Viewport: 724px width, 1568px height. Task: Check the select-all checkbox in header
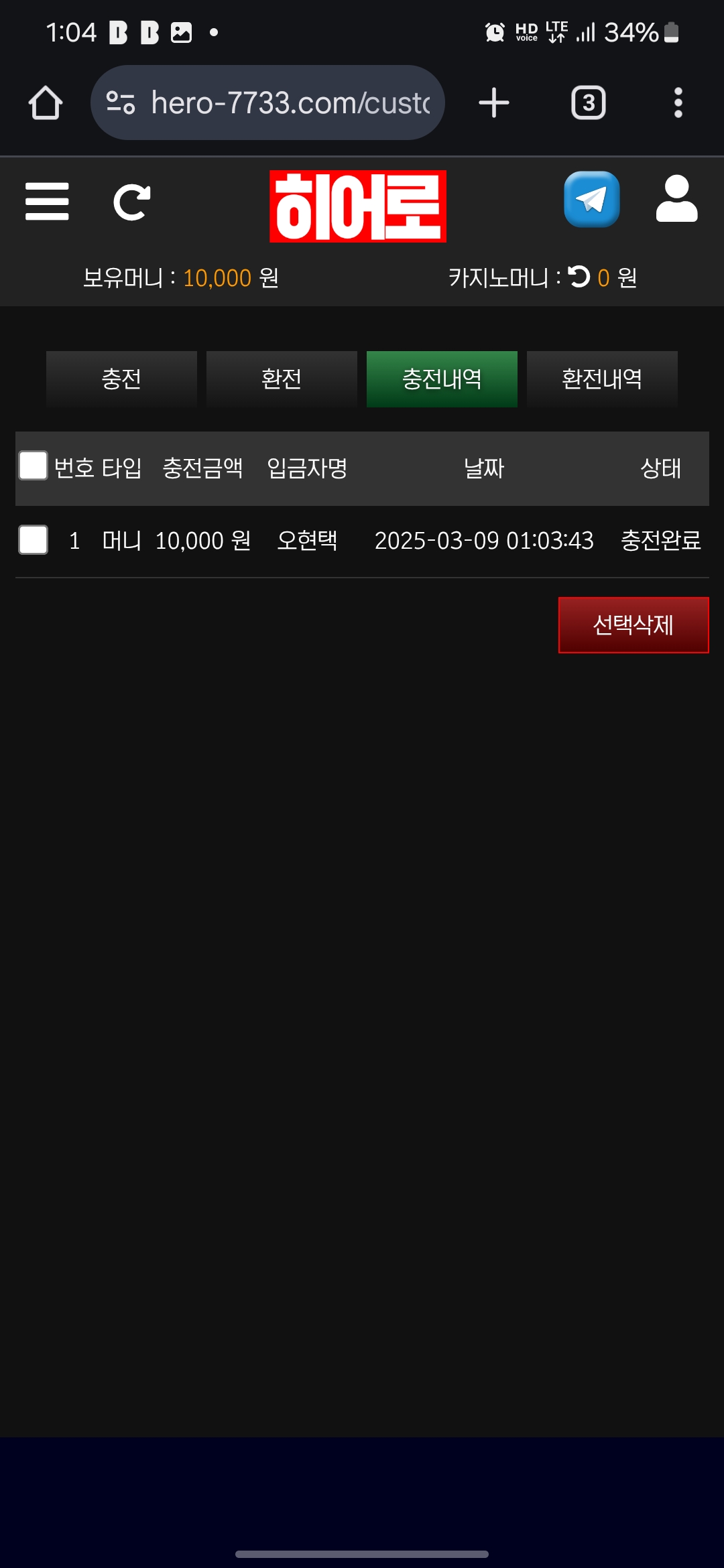click(x=34, y=466)
